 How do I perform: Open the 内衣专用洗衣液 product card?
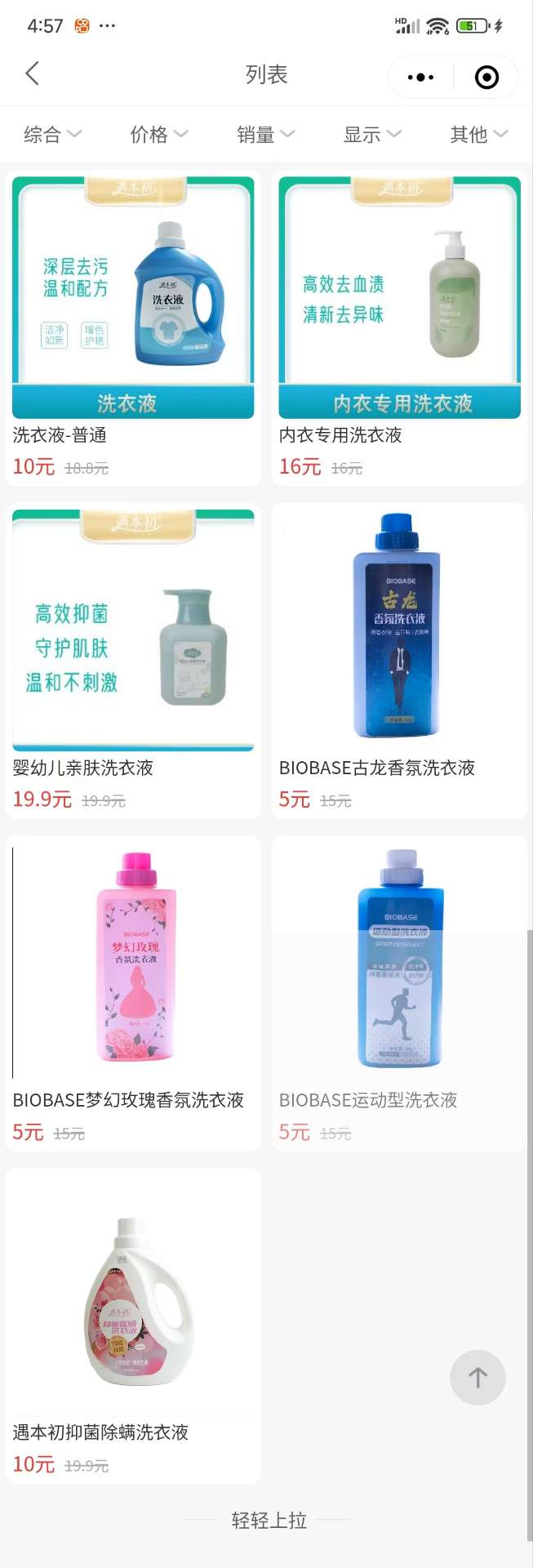click(399, 327)
